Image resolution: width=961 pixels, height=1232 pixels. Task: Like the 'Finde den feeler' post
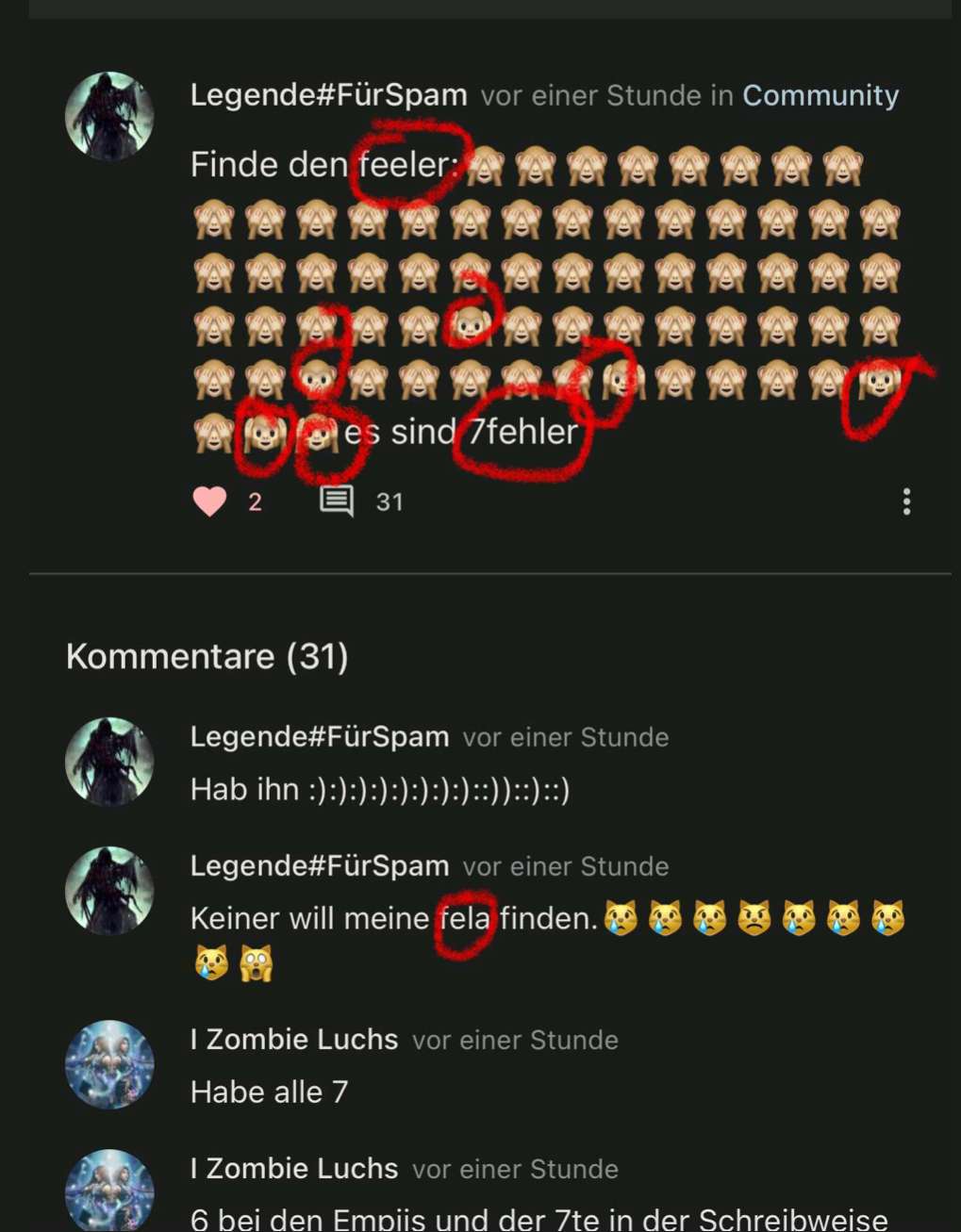pyautogui.click(x=209, y=501)
